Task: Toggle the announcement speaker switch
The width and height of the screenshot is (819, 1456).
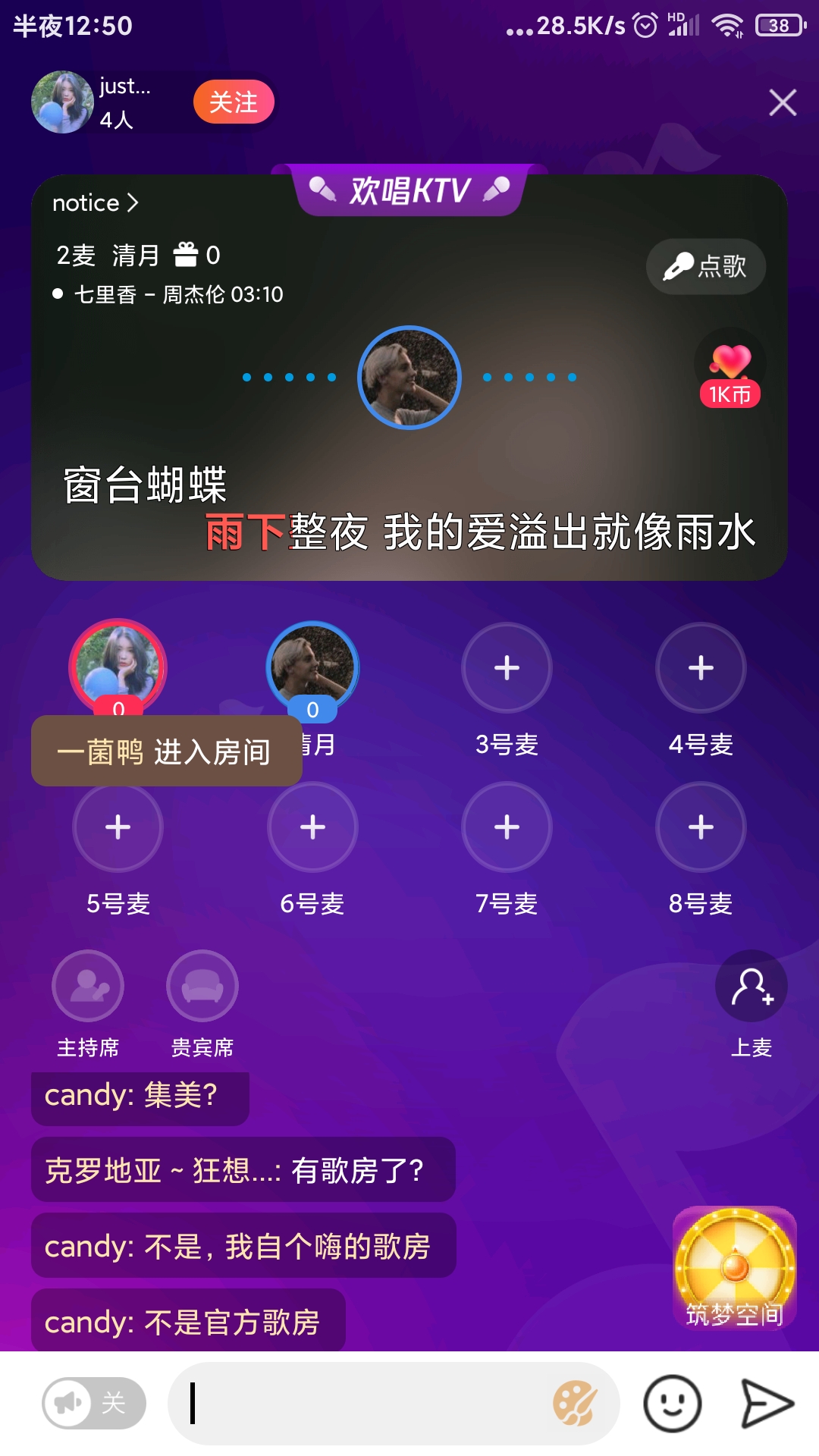Action: pyautogui.click(x=94, y=1403)
